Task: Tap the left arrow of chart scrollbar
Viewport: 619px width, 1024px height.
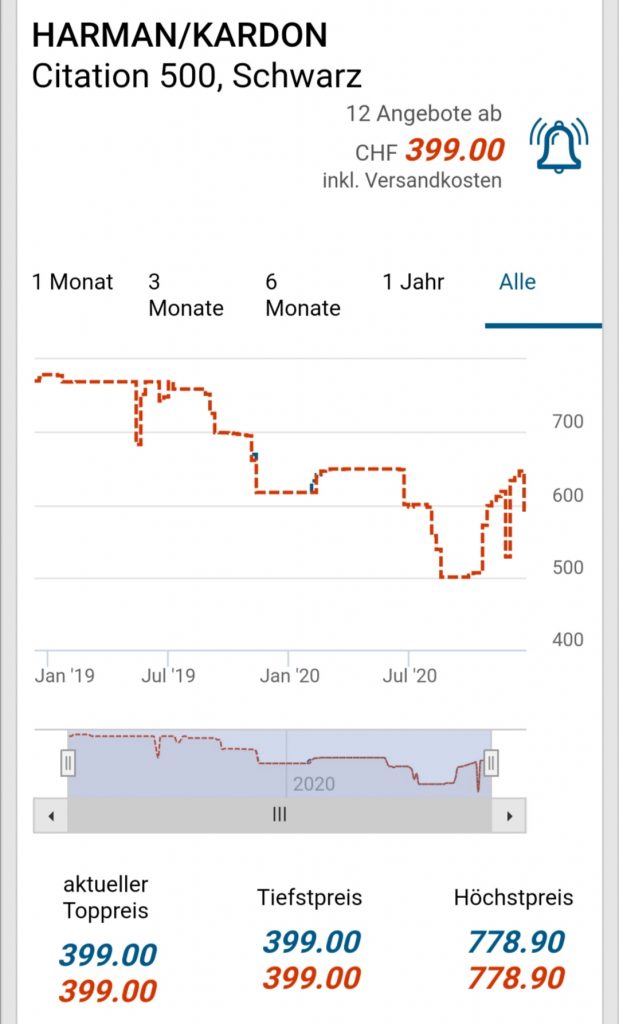Action: click(x=50, y=815)
